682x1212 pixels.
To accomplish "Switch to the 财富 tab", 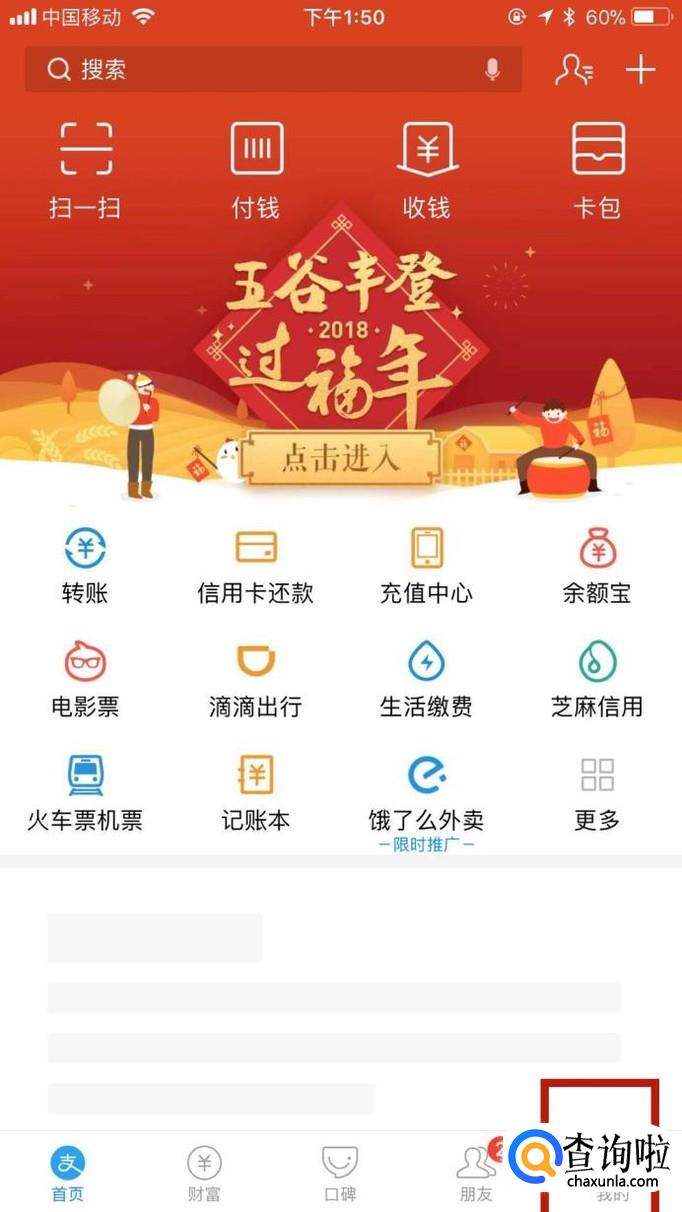I will click(204, 1173).
